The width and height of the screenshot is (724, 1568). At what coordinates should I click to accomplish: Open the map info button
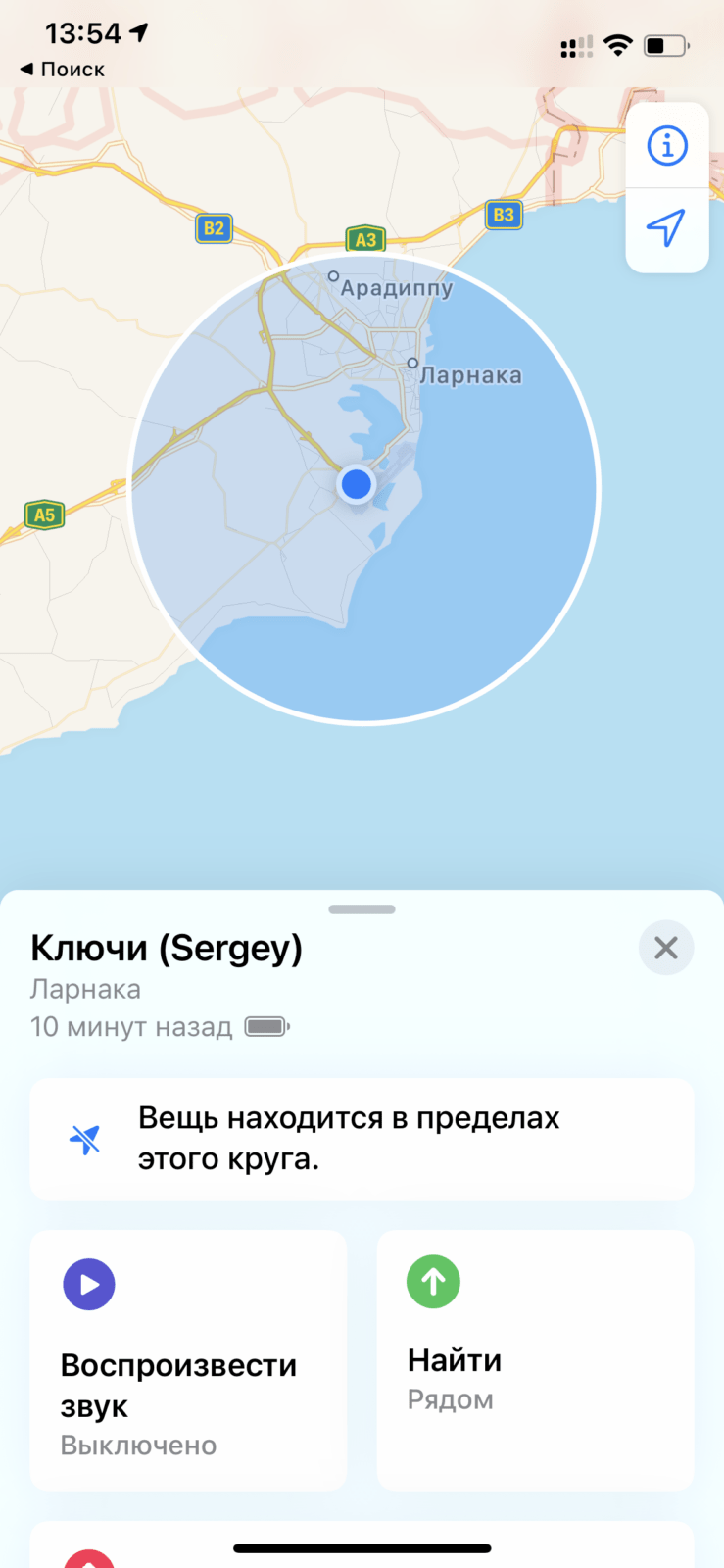point(667,146)
